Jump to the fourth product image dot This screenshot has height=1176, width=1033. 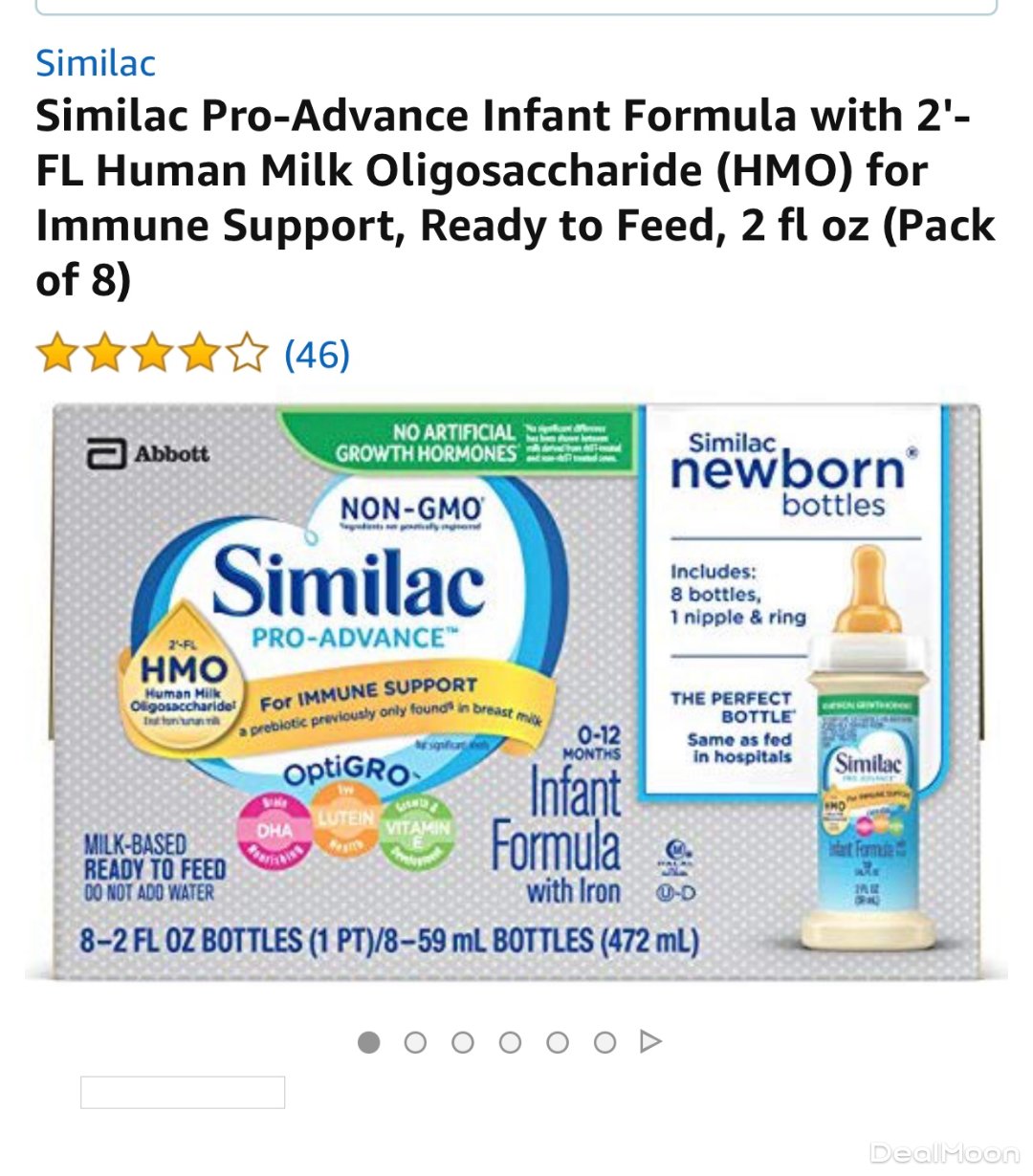(x=510, y=1042)
